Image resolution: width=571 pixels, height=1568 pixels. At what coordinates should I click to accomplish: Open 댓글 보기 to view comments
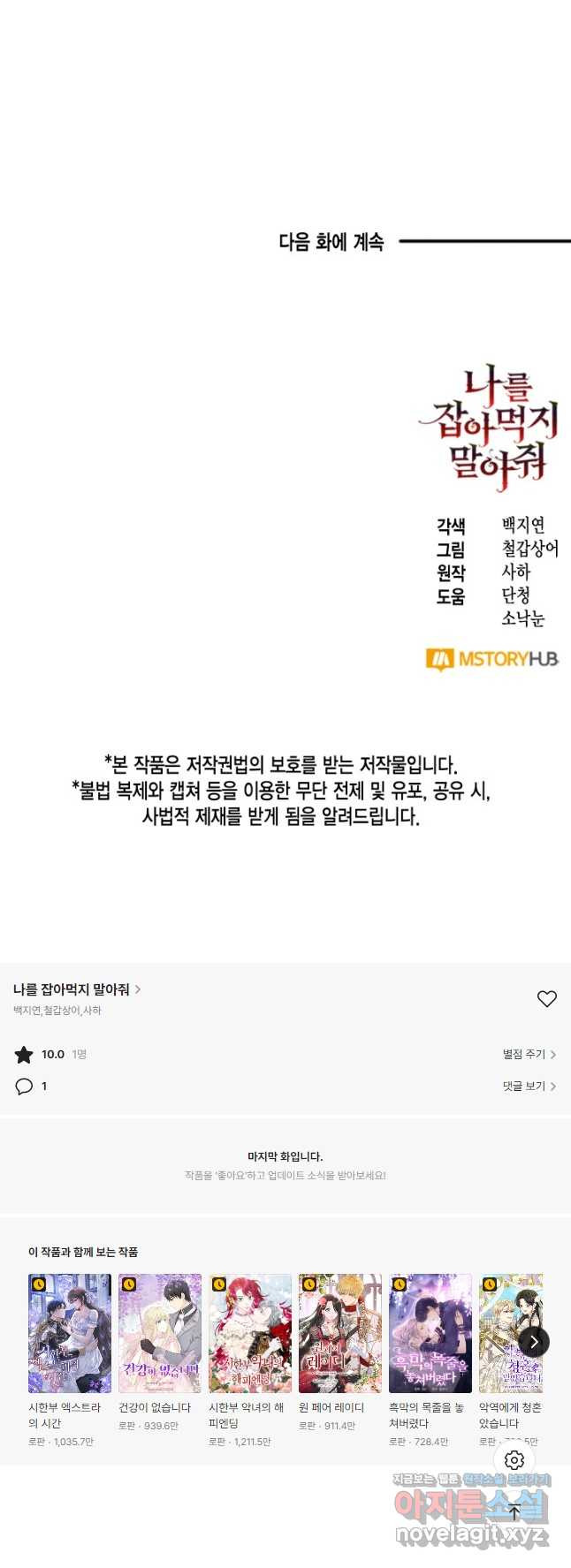pyautogui.click(x=529, y=1087)
